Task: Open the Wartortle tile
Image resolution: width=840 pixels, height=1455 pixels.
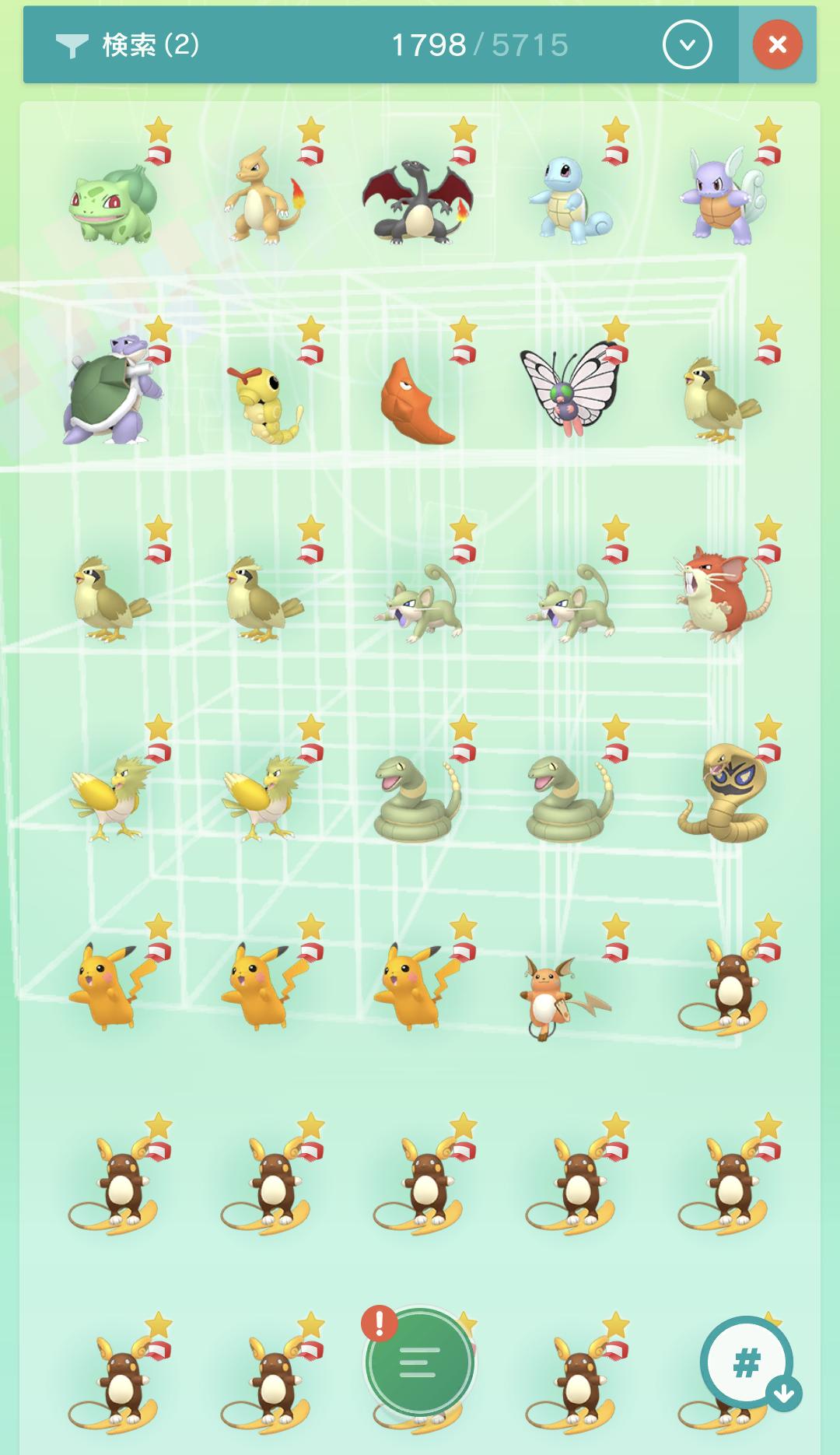Action: point(724,188)
